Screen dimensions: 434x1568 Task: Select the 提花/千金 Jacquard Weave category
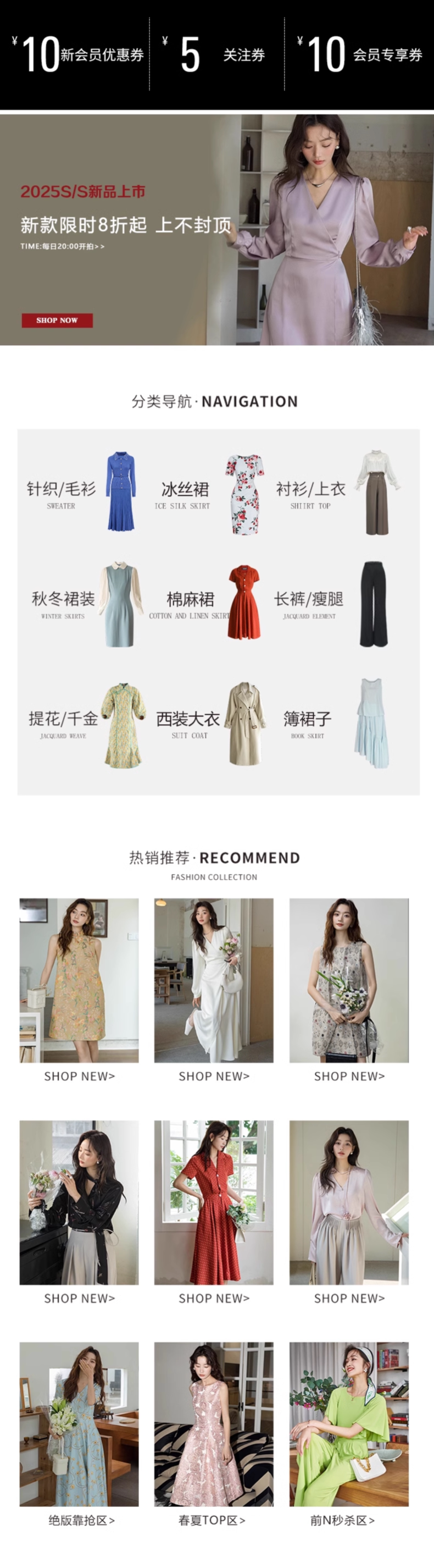86,725
